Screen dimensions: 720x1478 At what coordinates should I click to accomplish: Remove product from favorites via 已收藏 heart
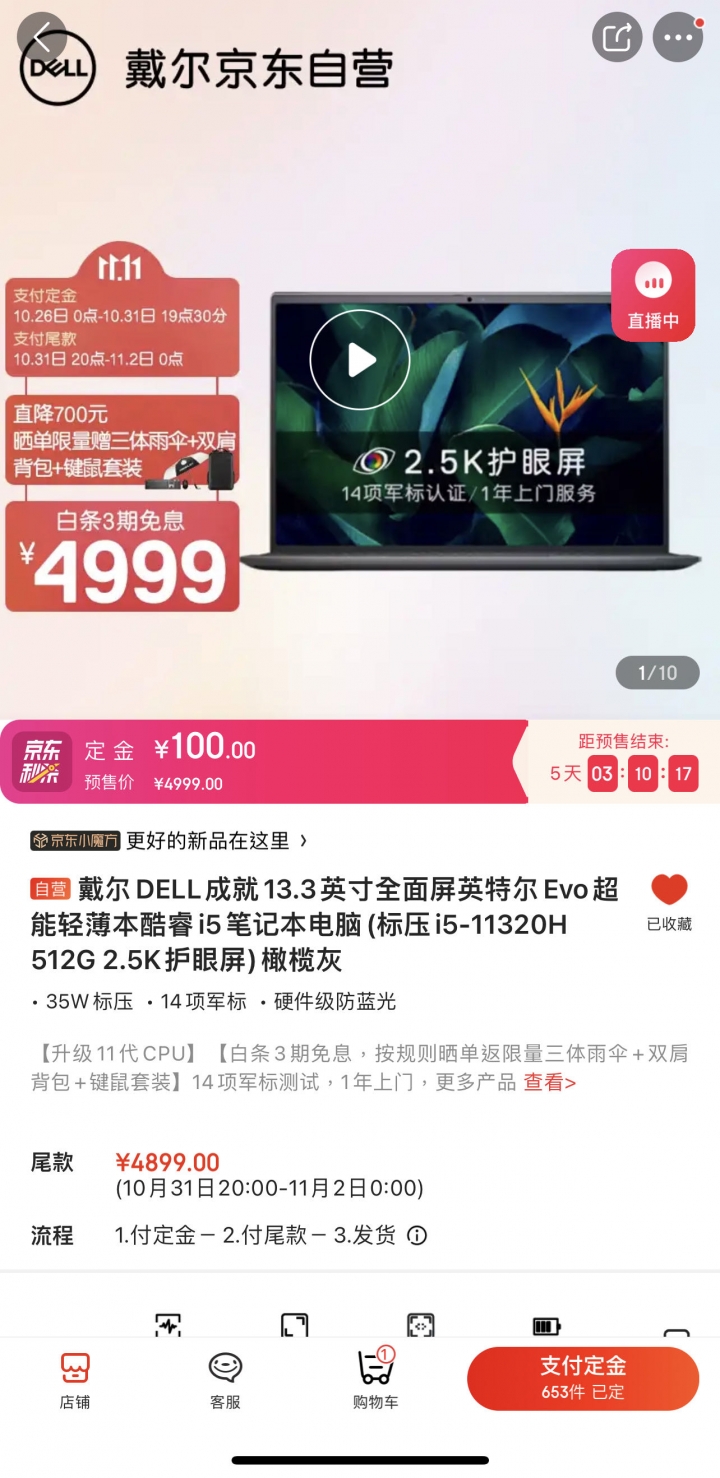(x=669, y=899)
